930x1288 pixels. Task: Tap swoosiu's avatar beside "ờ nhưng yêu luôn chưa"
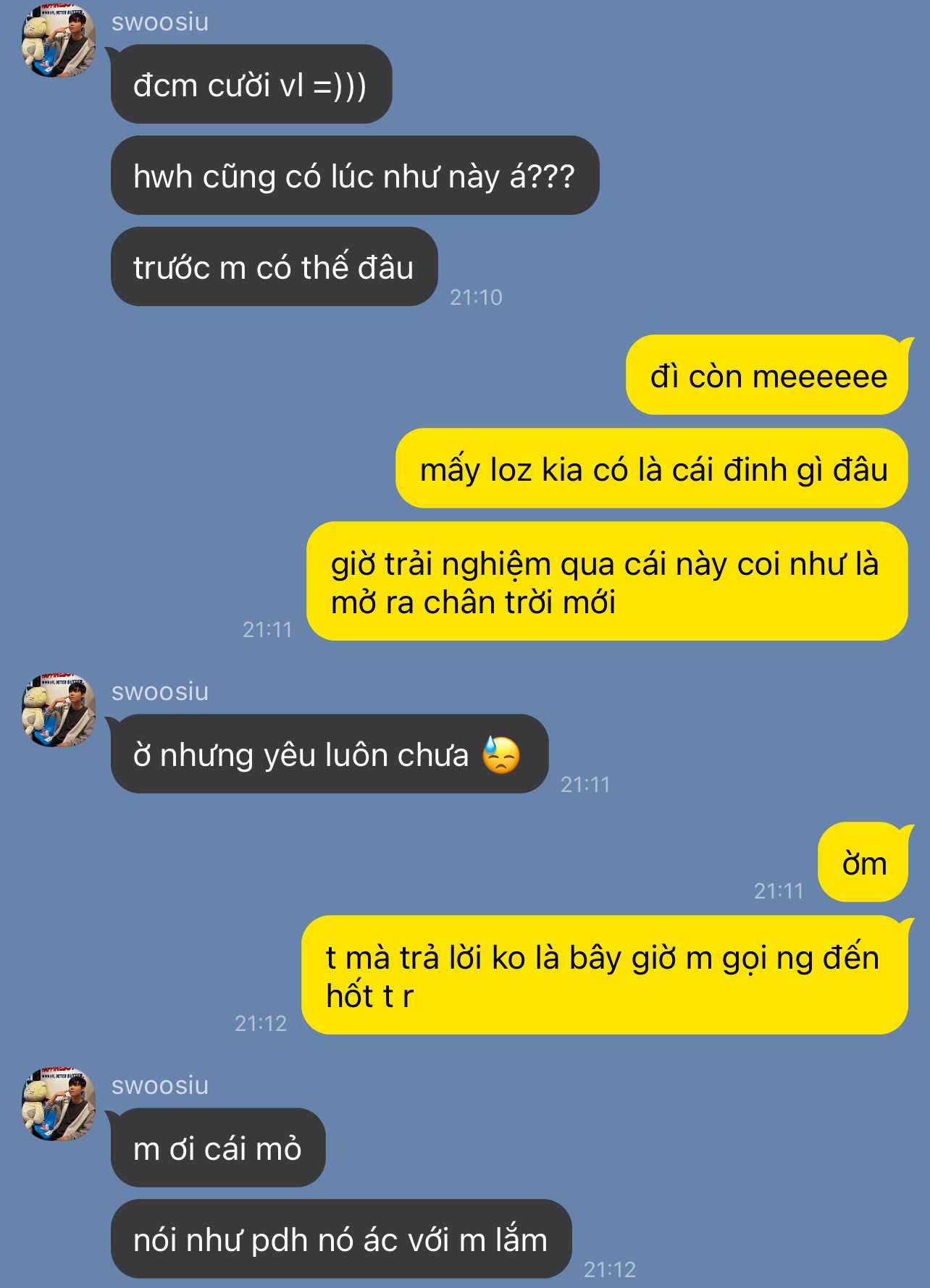59,710
